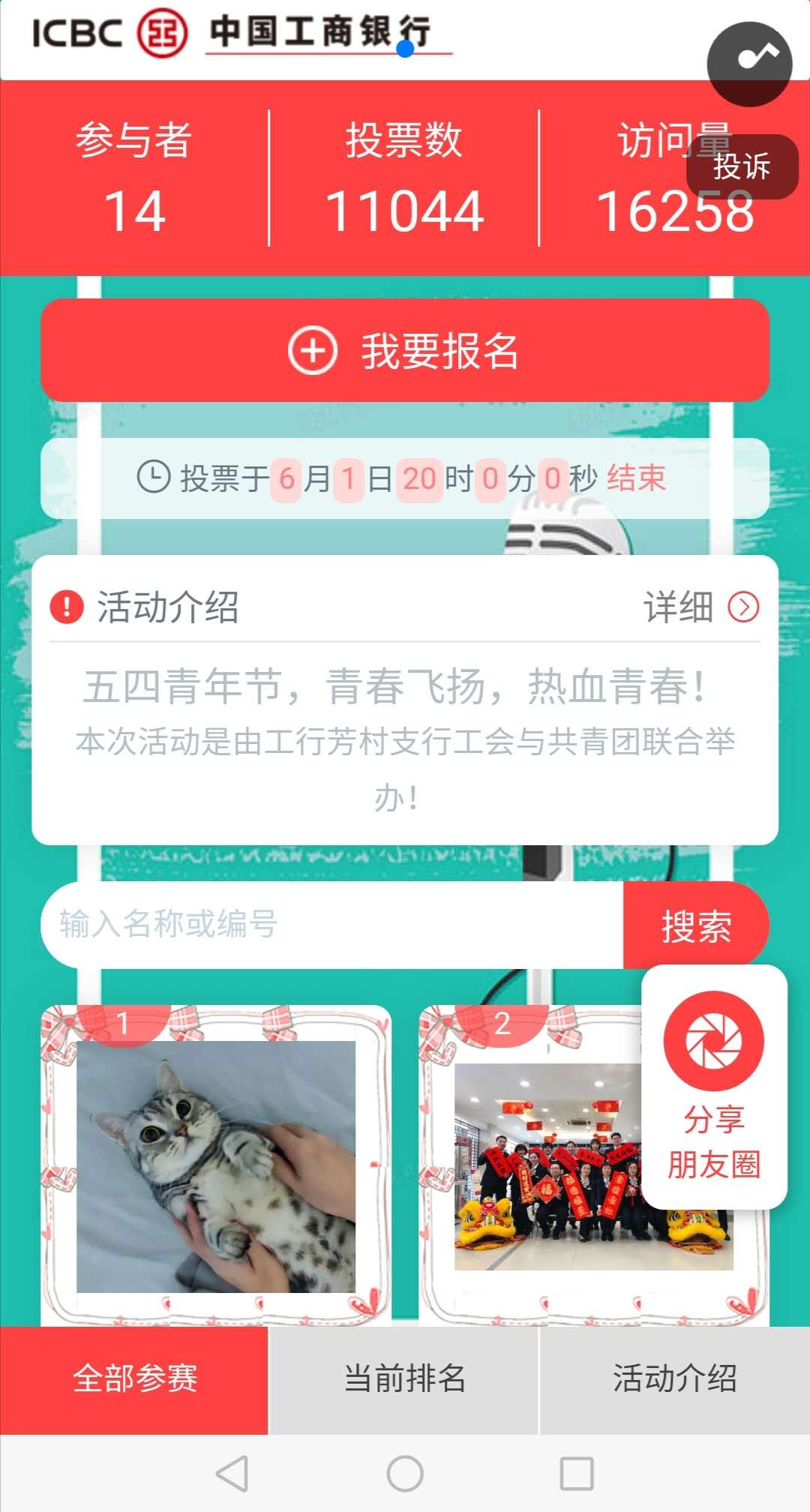Tap the 我要报名 sign-up button
The width and height of the screenshot is (810, 1512).
pos(405,350)
